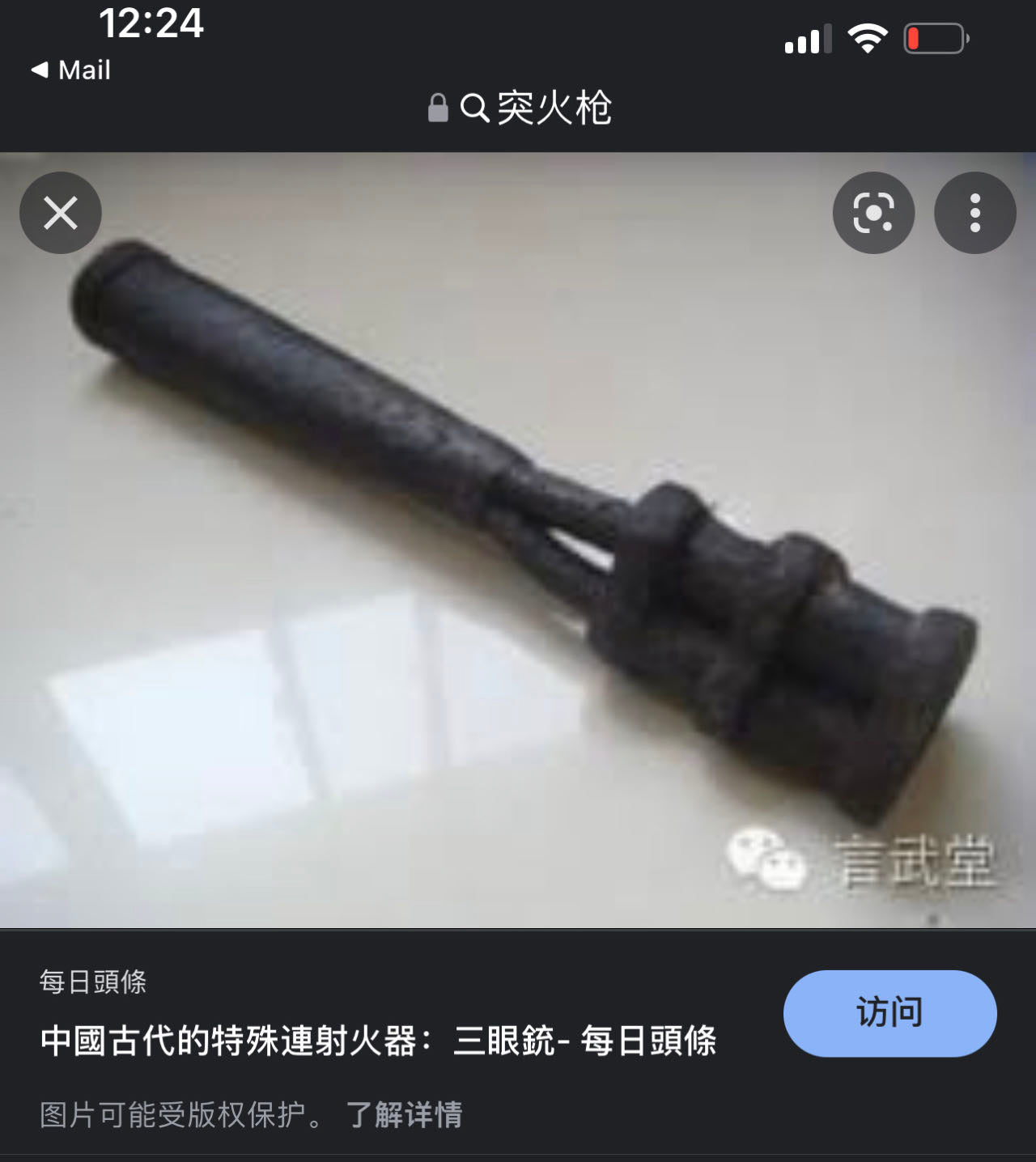Tap the 访问 visit button
Screen dimensions: 1036x1162
click(890, 1012)
